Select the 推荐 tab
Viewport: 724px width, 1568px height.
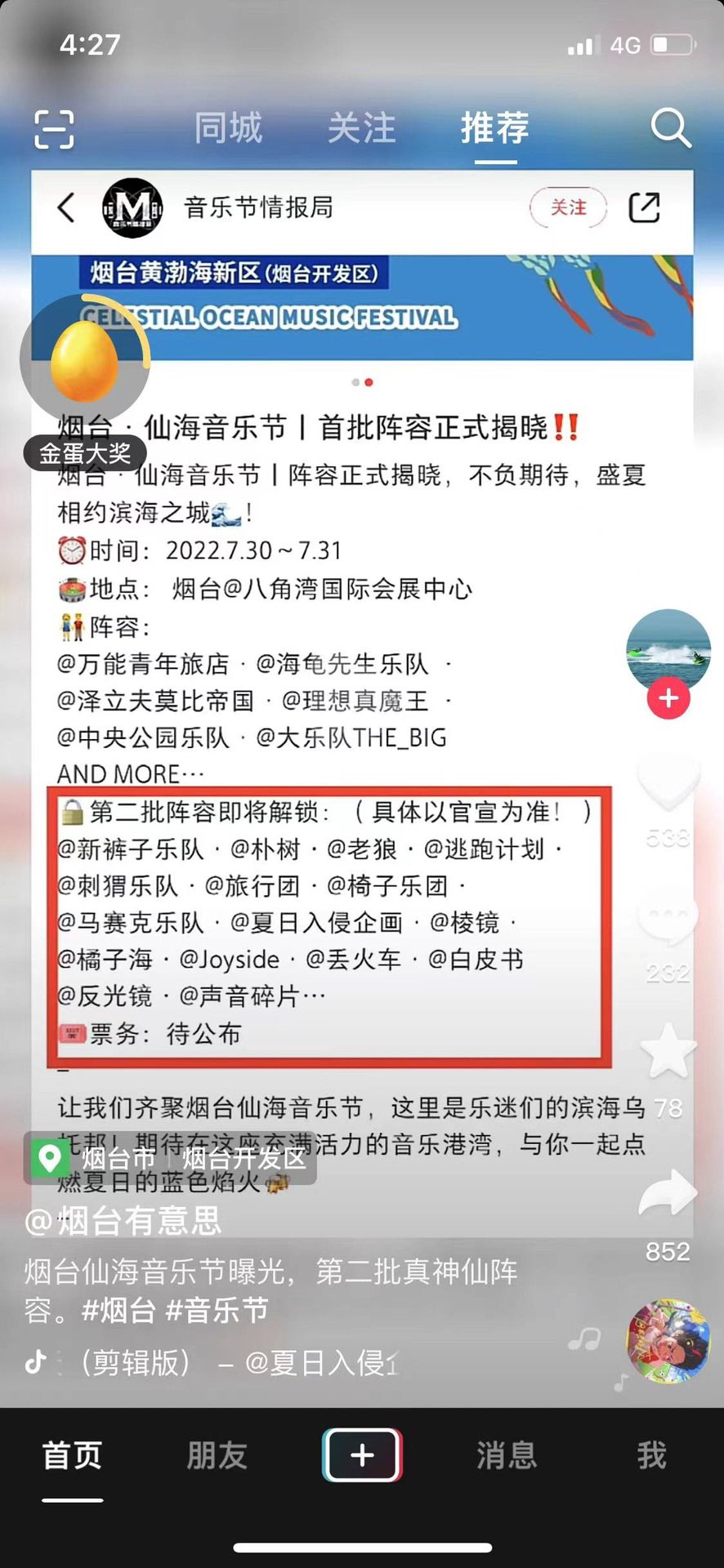click(495, 128)
